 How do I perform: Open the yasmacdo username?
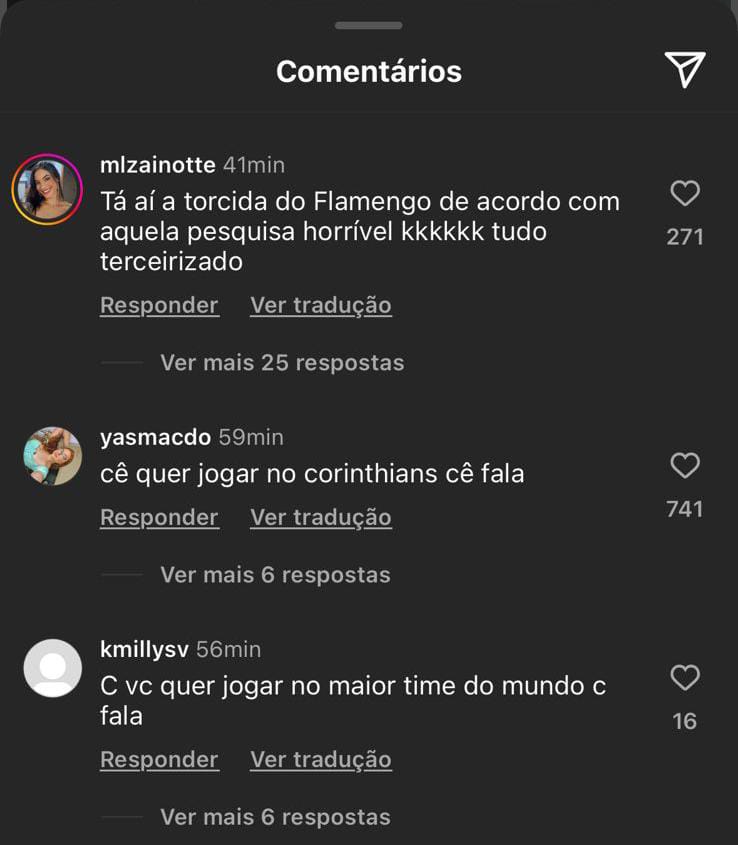click(155, 437)
